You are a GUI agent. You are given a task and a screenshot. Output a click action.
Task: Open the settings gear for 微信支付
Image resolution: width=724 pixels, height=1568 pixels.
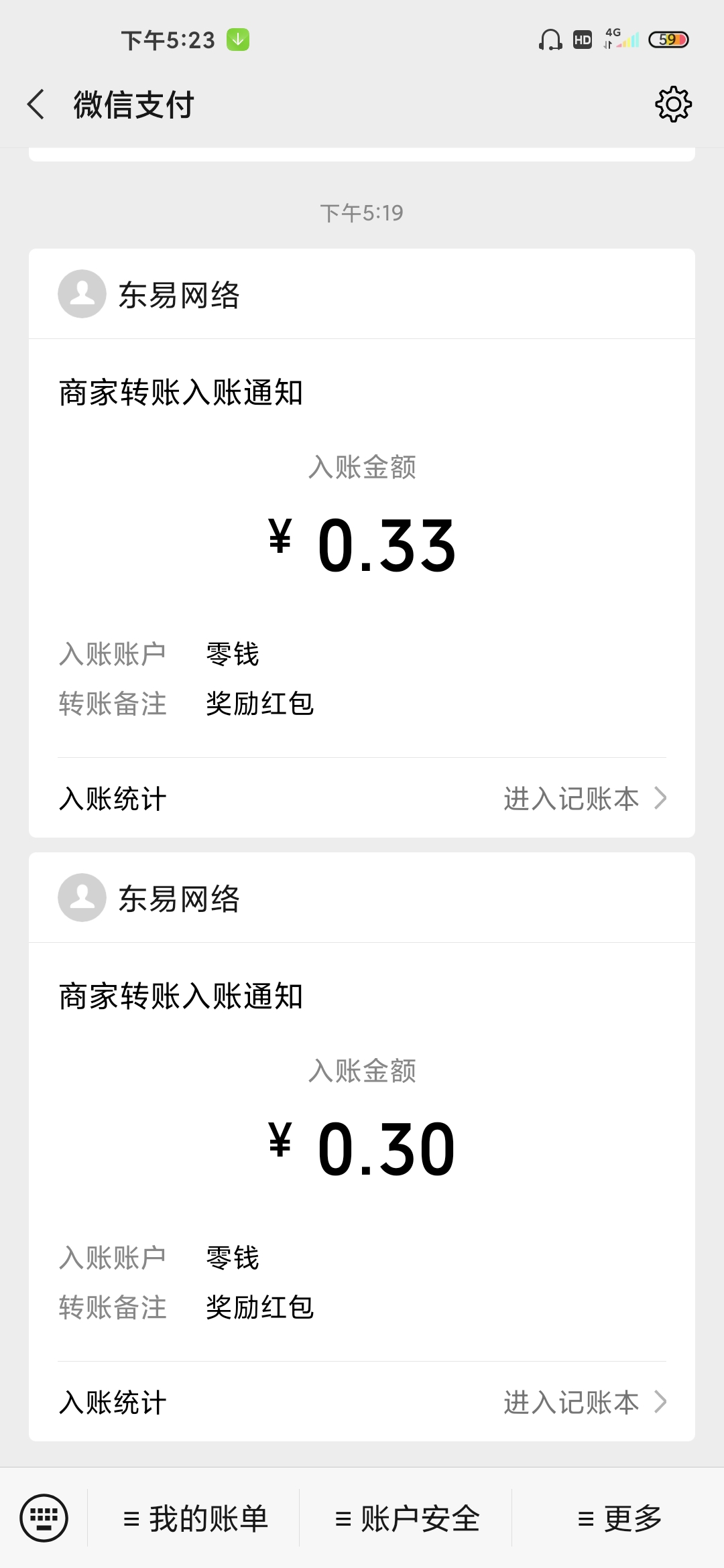click(x=673, y=105)
